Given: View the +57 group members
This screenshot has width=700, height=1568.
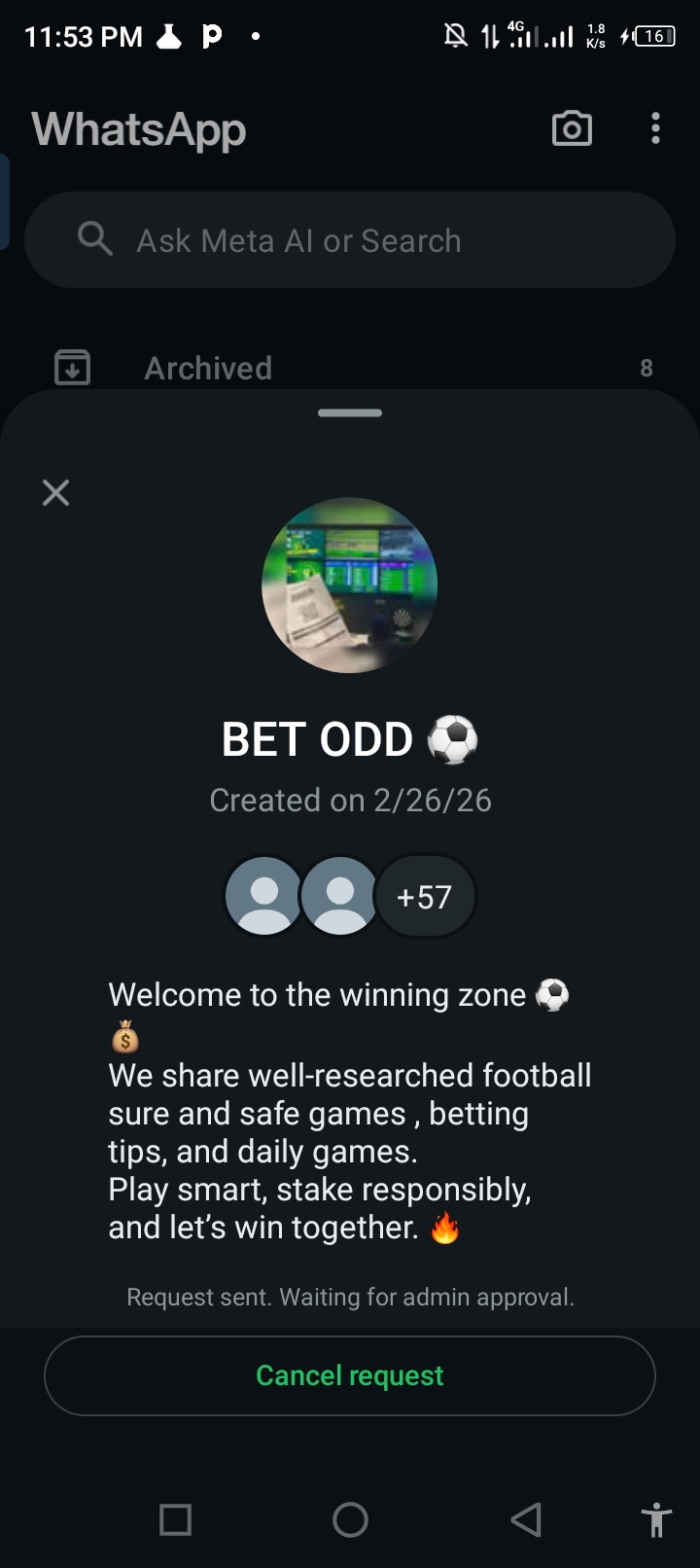Looking at the screenshot, I should (x=425, y=896).
